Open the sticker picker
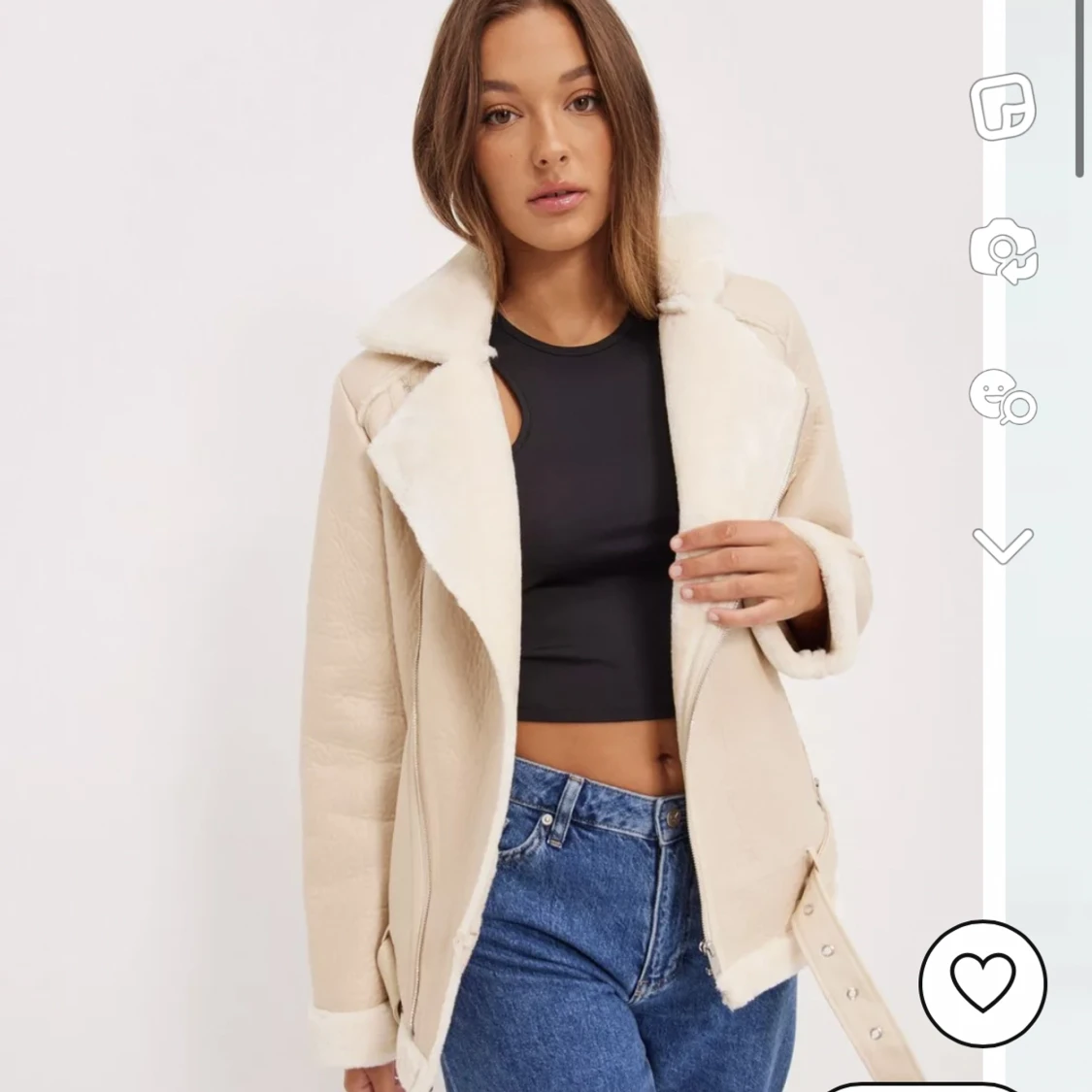The width and height of the screenshot is (1092, 1092). (1003, 107)
